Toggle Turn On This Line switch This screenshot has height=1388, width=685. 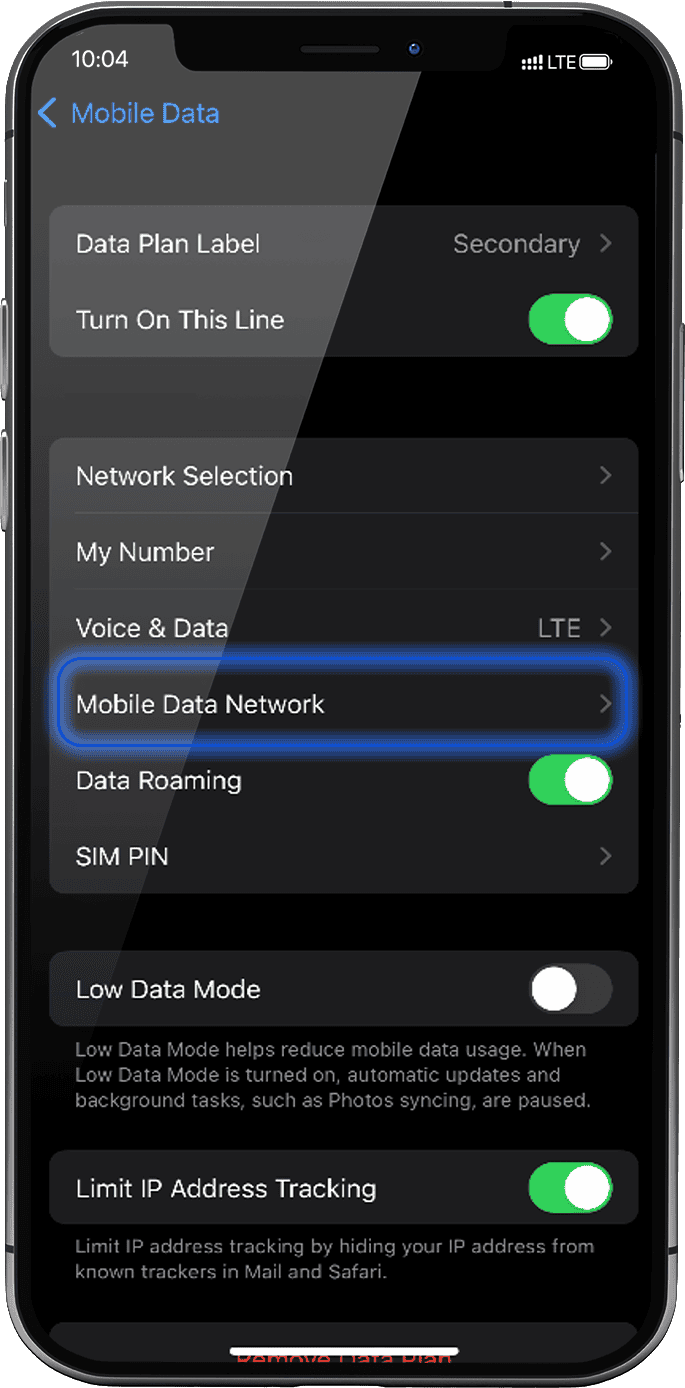click(570, 320)
